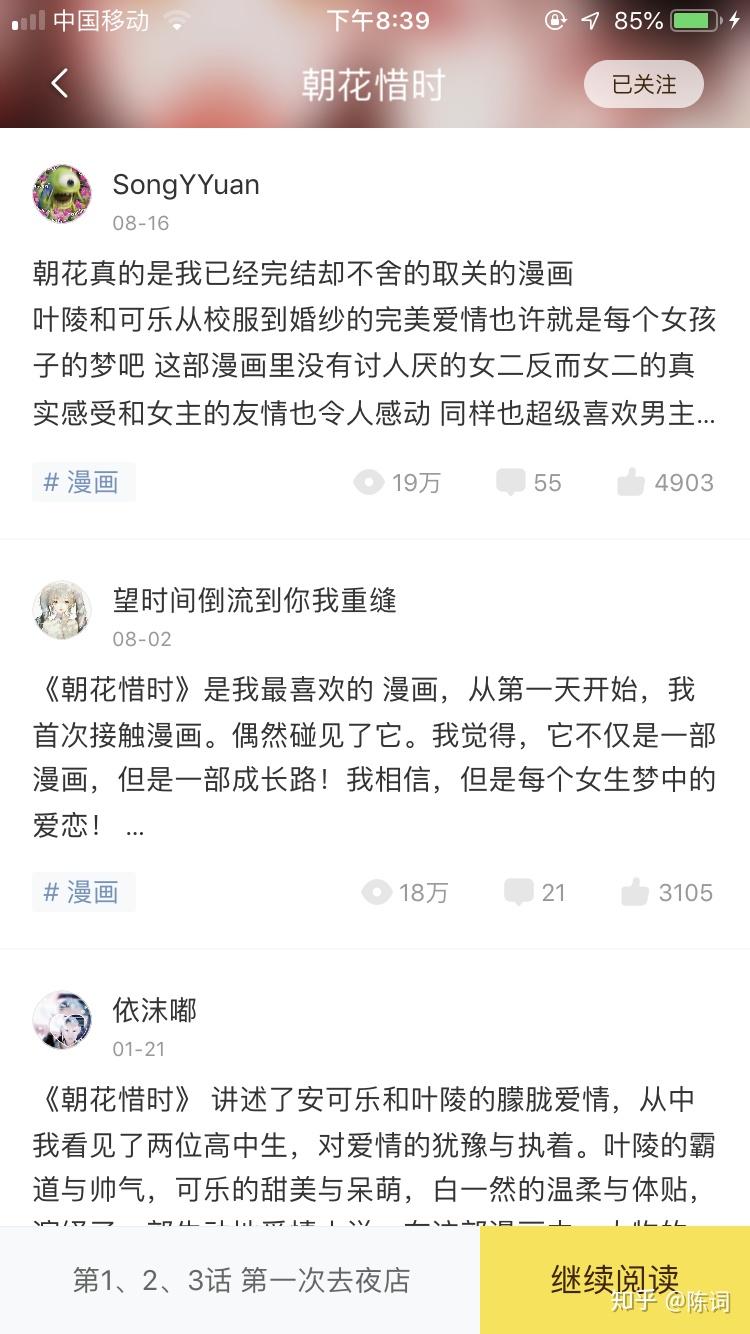Open the comments on 望时间倒流到你我重缝's post
This screenshot has width=750, height=1334.
click(x=535, y=892)
